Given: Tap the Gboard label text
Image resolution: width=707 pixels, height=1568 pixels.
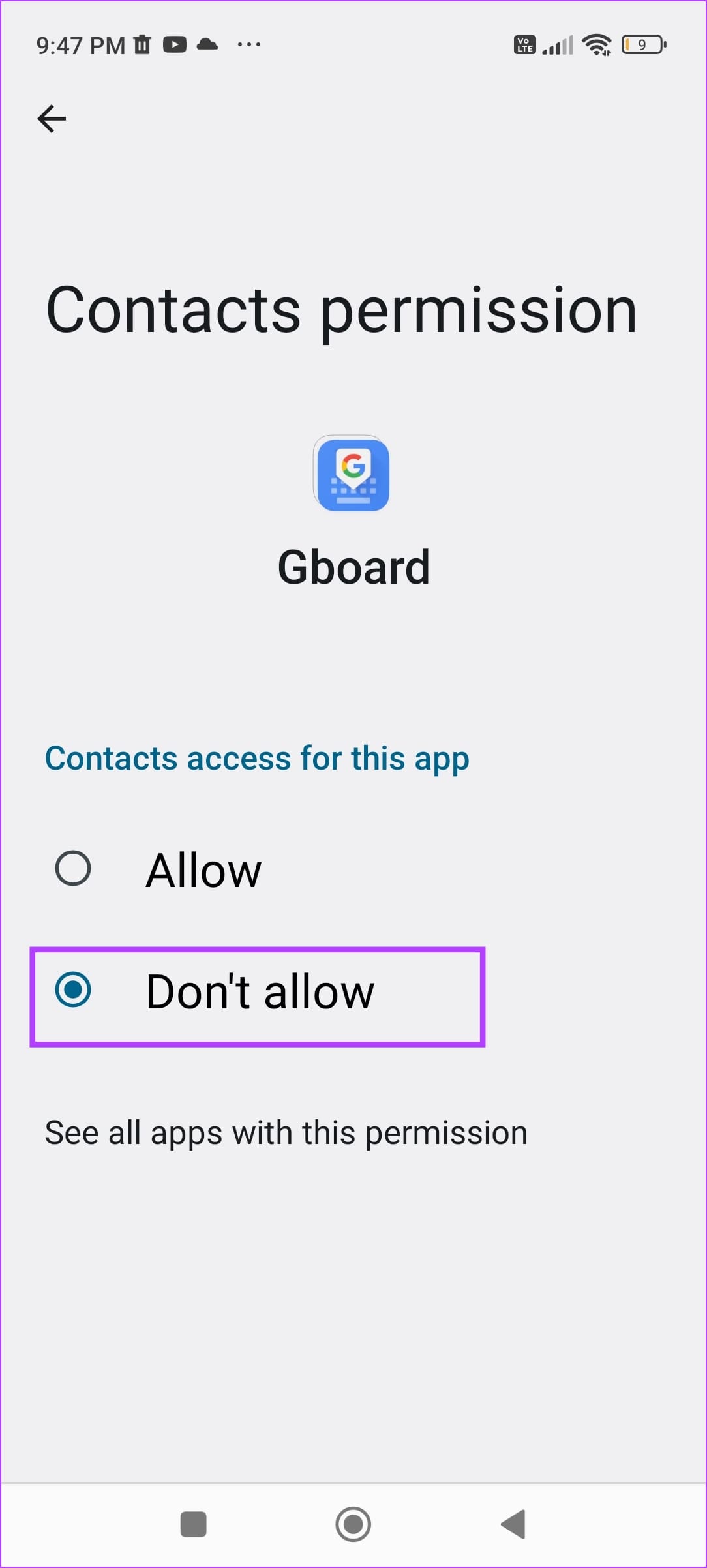Looking at the screenshot, I should pyautogui.click(x=353, y=566).
